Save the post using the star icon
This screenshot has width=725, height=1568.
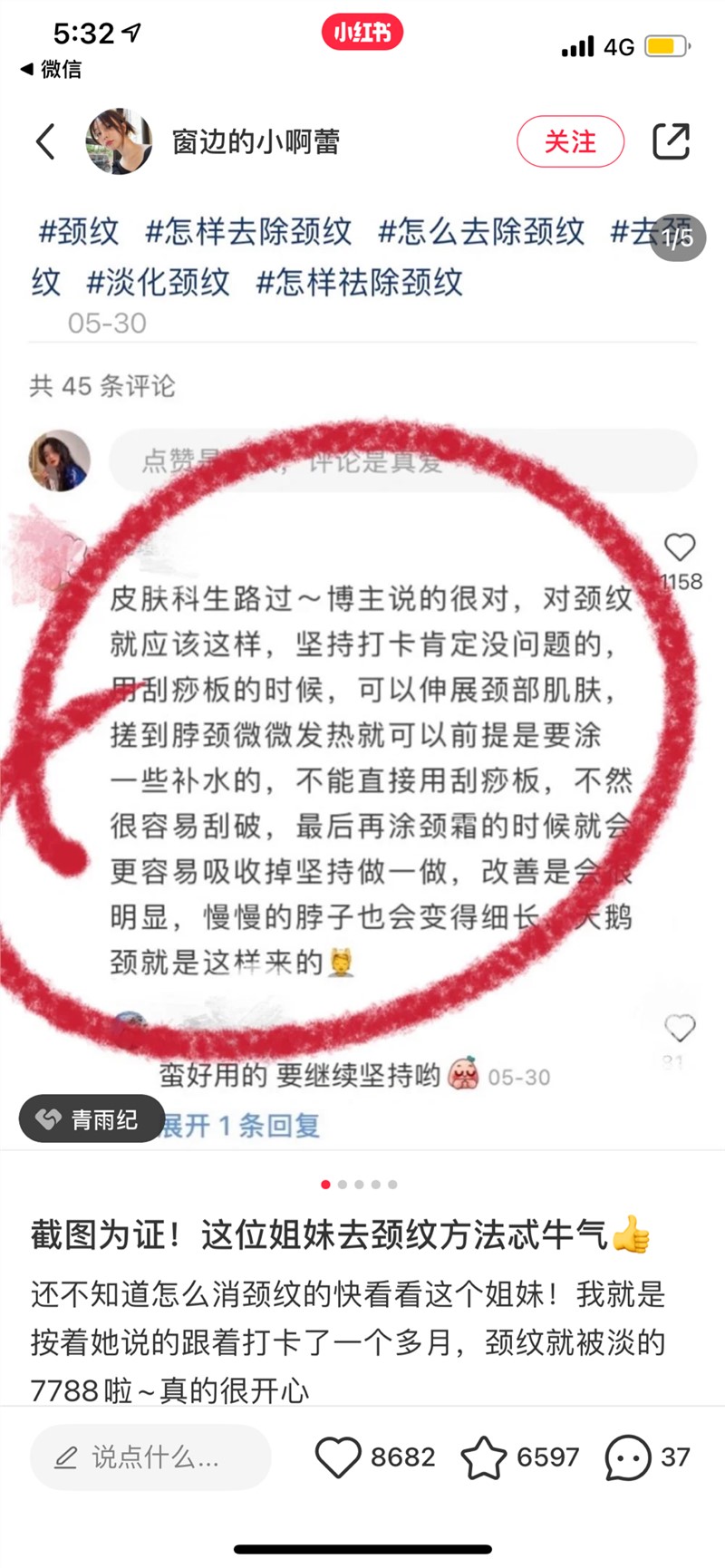(x=483, y=1457)
